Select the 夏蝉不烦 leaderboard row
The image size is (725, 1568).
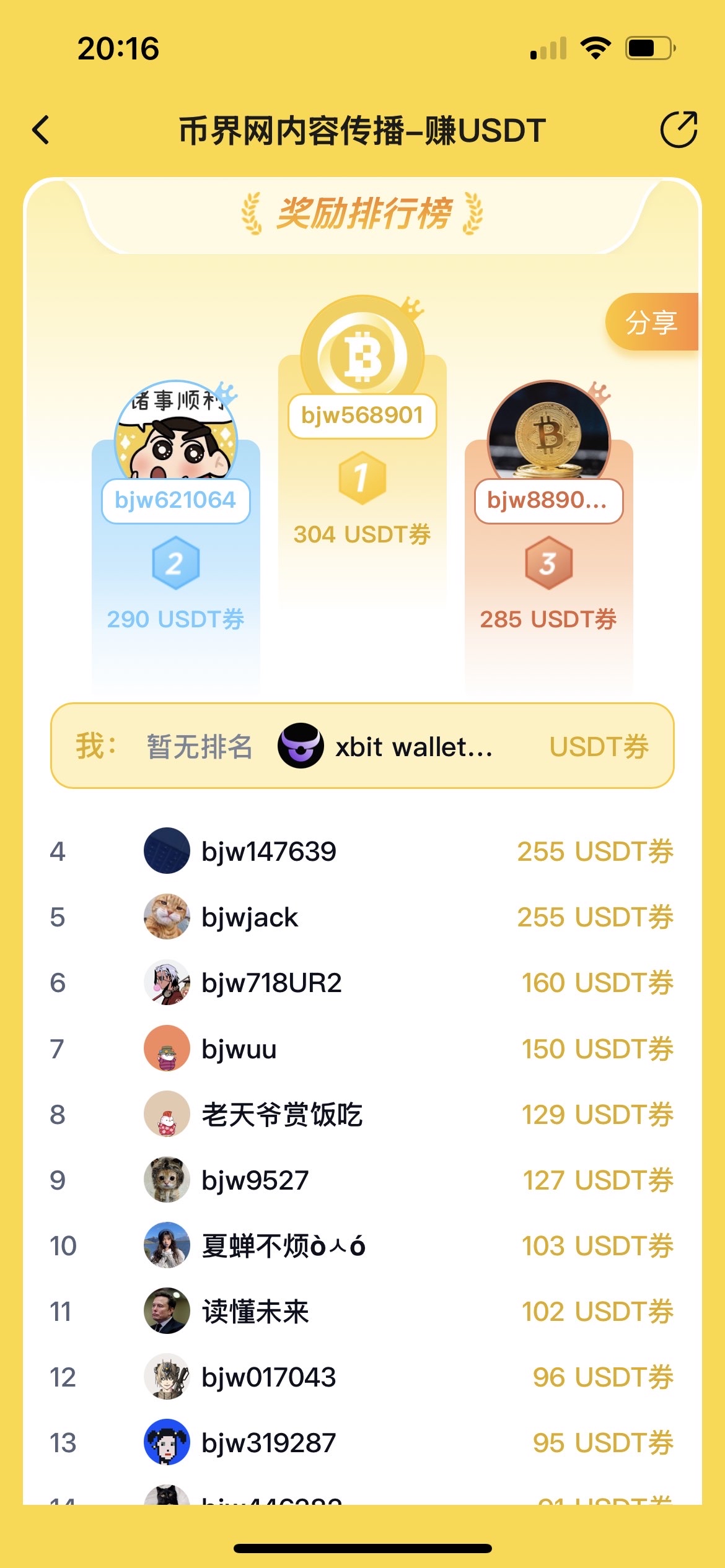click(x=283, y=1246)
